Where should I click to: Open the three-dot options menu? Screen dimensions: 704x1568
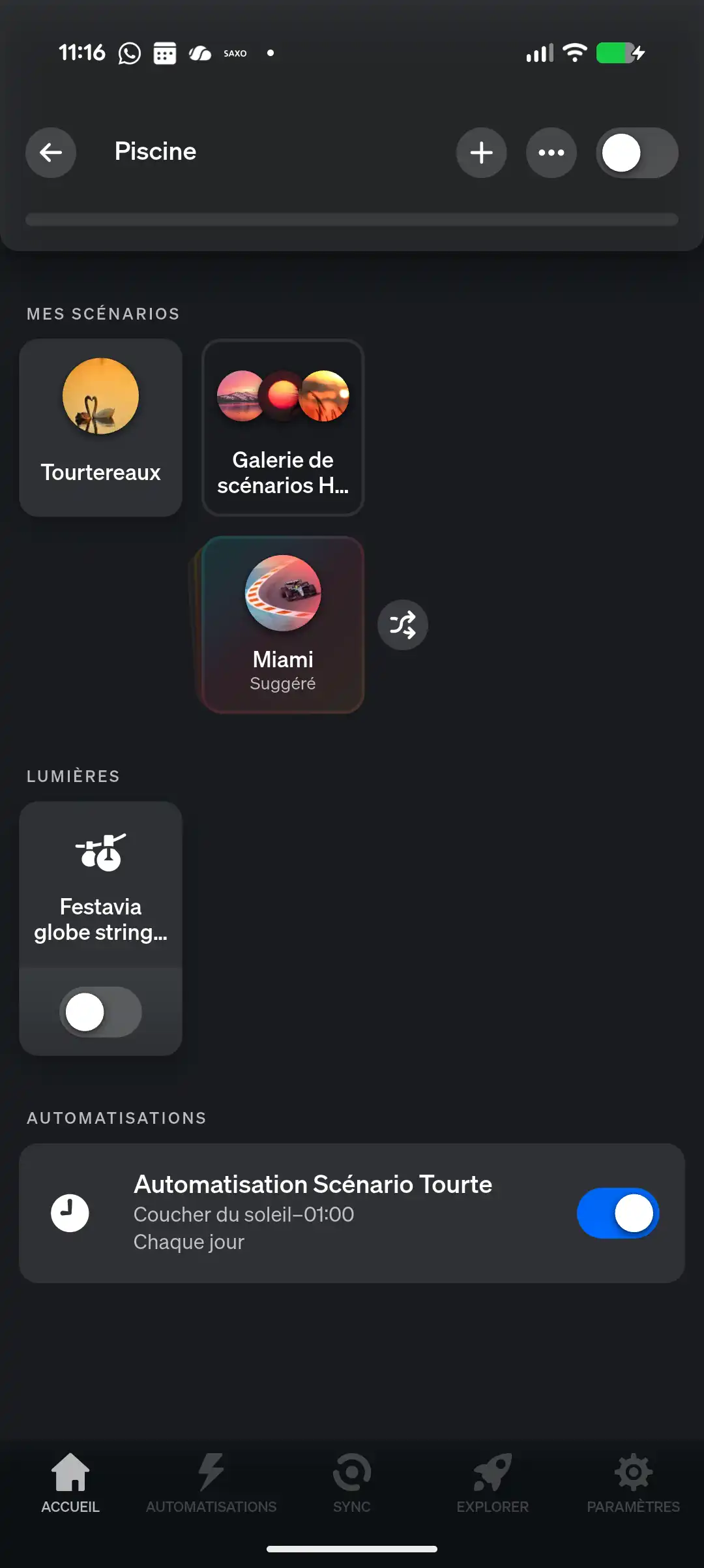tap(551, 153)
